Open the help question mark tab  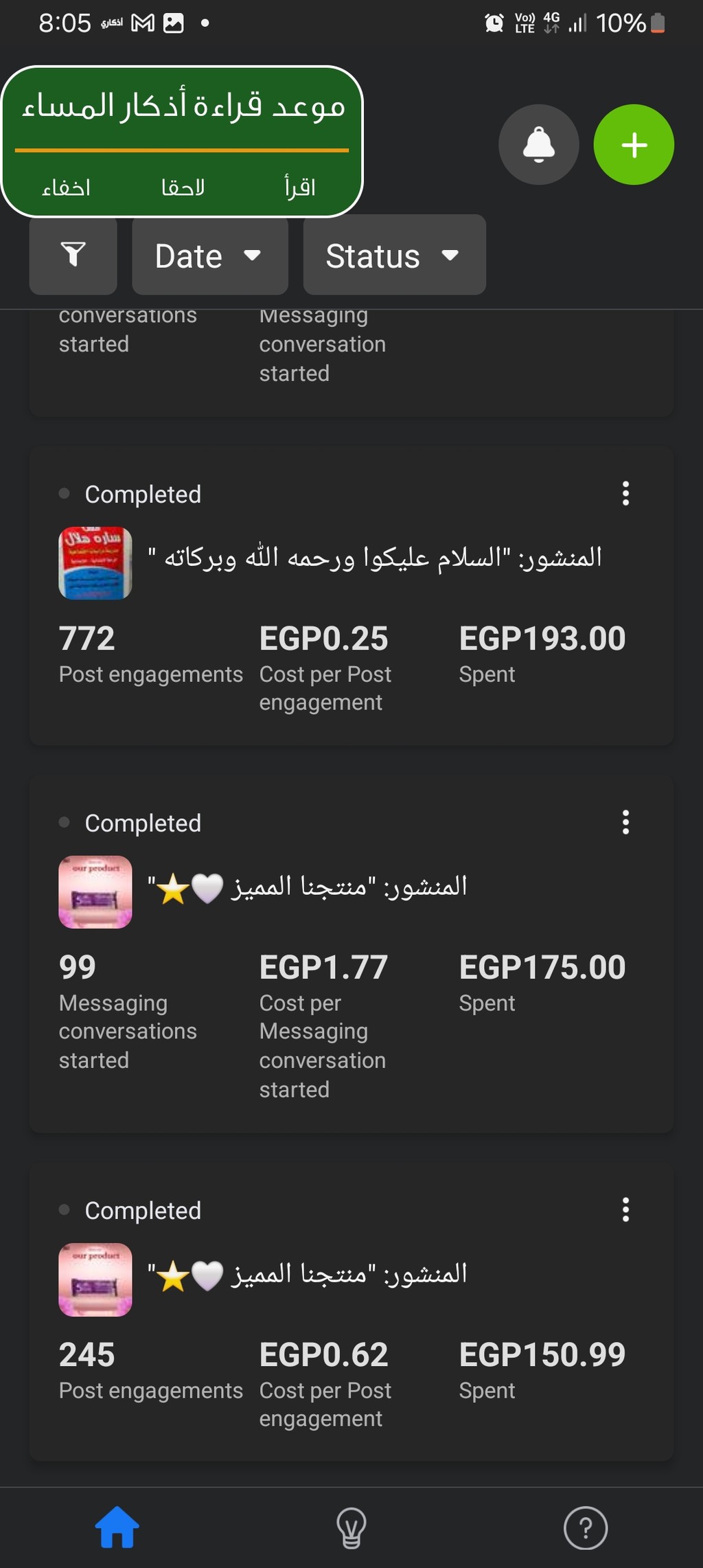click(x=586, y=1528)
